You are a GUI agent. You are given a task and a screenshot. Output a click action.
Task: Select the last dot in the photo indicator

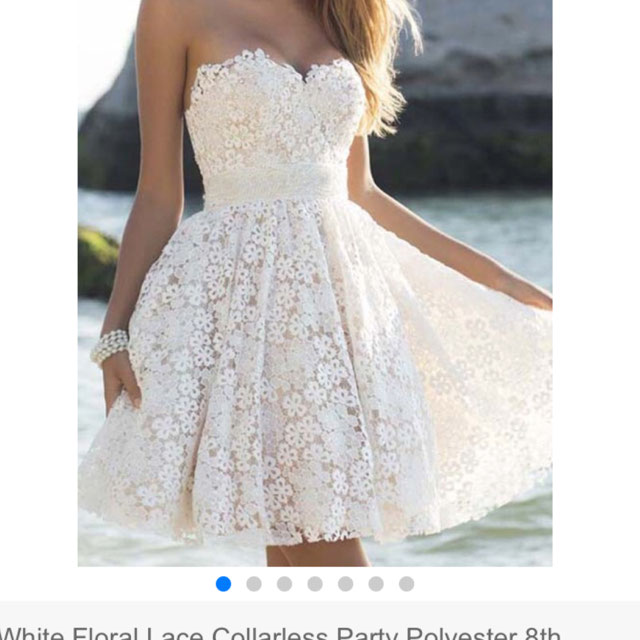(406, 584)
